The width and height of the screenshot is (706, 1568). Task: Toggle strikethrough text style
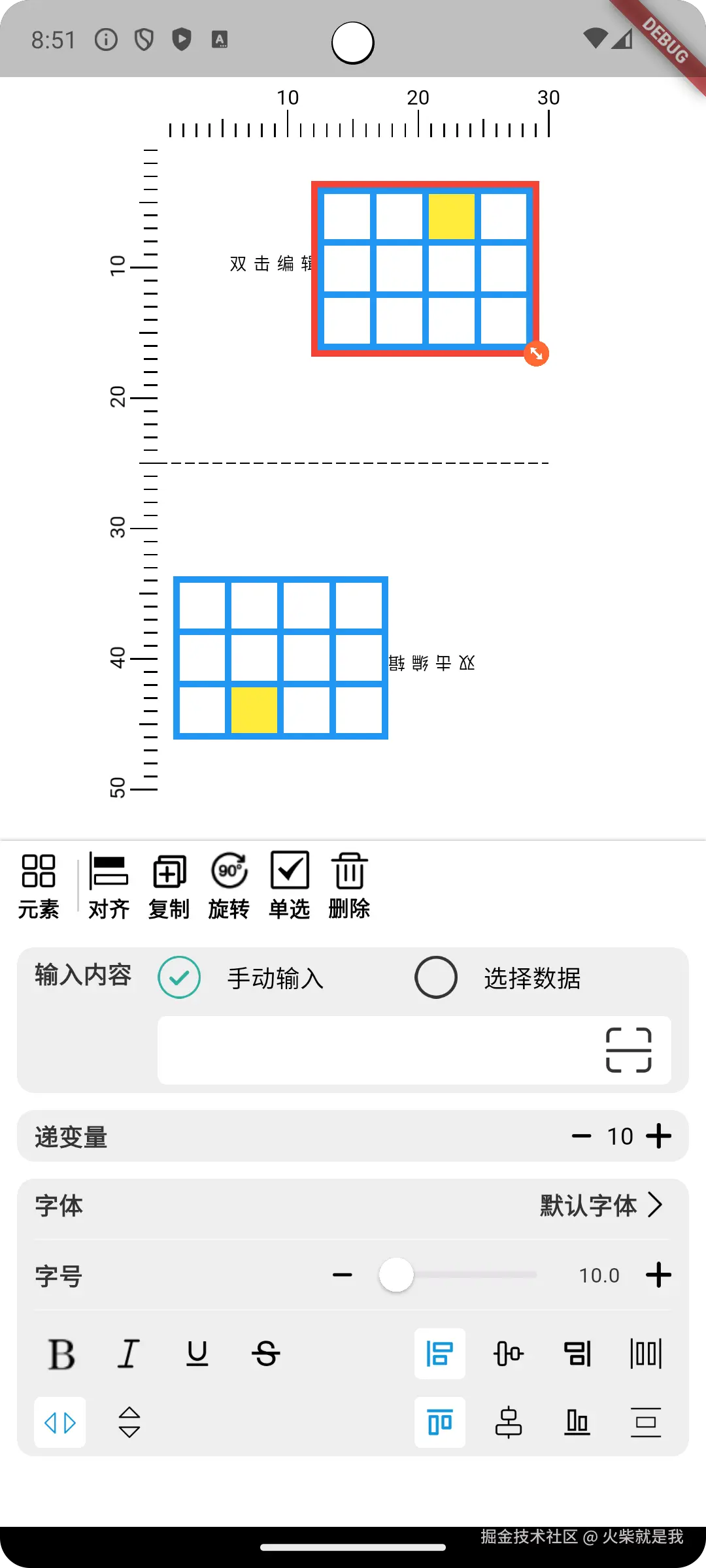pos(265,1354)
